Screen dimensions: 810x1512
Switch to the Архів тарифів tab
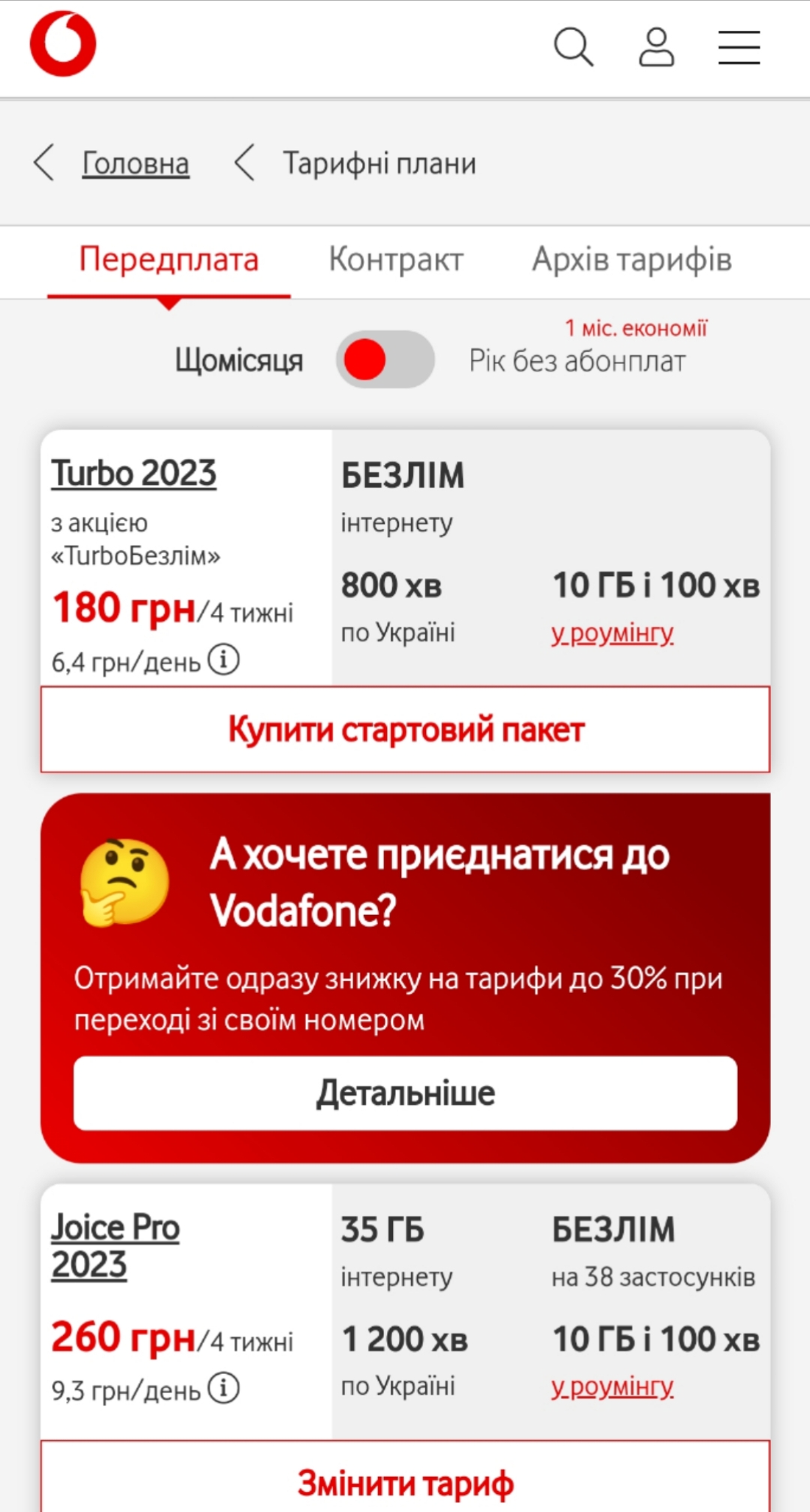631,259
